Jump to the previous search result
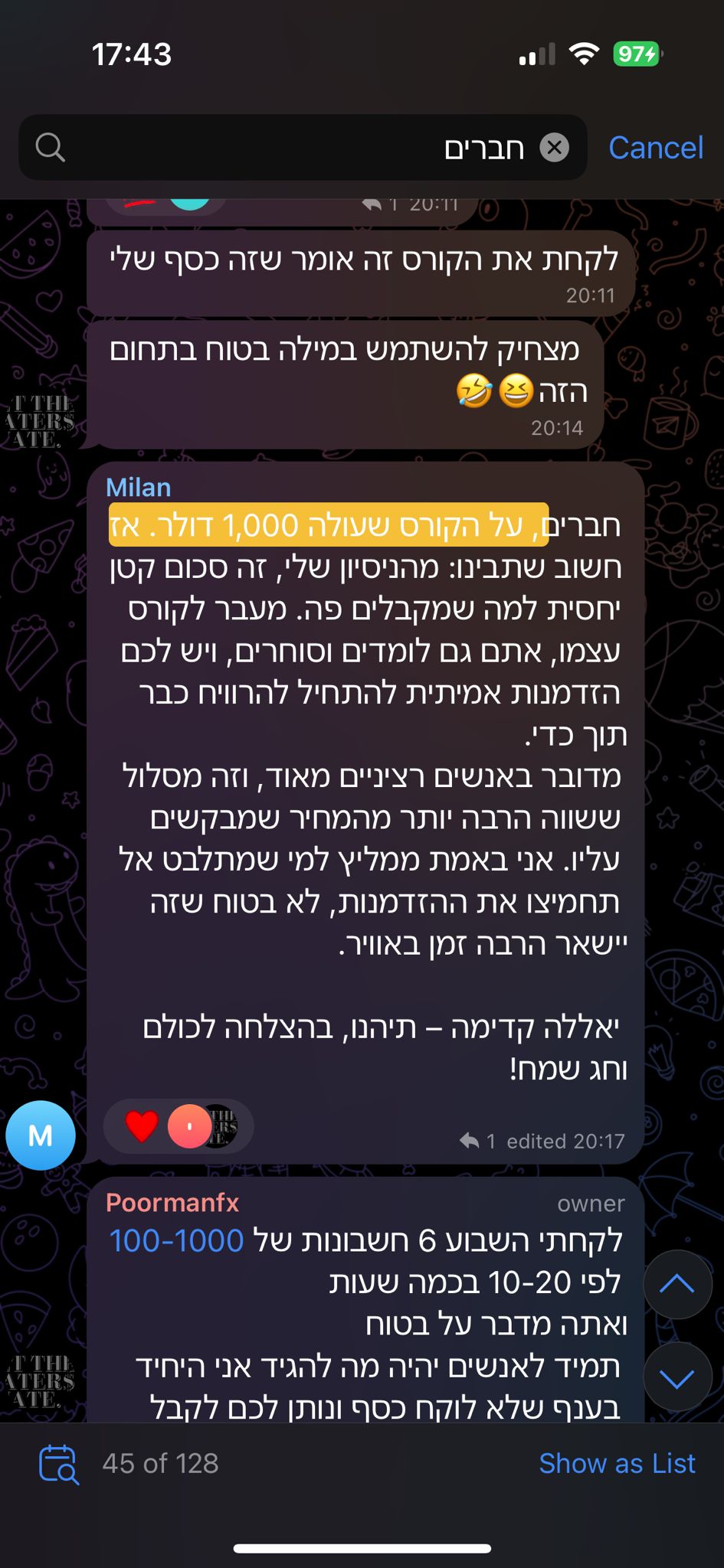The width and height of the screenshot is (724, 1568). coord(677,1285)
